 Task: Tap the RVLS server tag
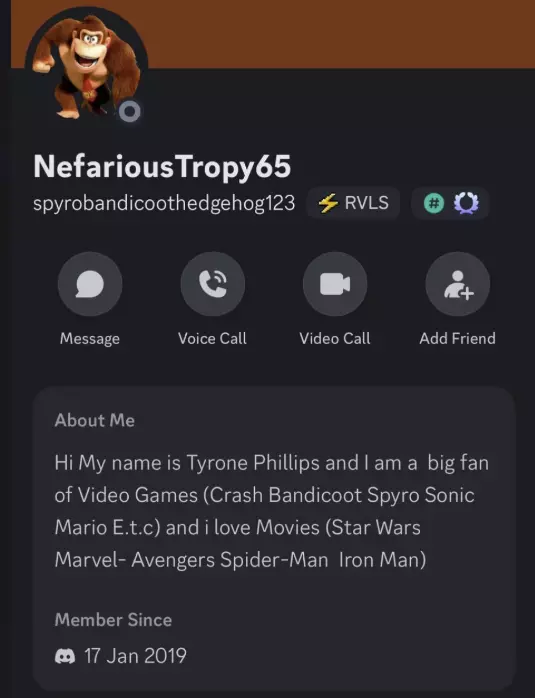pos(353,203)
